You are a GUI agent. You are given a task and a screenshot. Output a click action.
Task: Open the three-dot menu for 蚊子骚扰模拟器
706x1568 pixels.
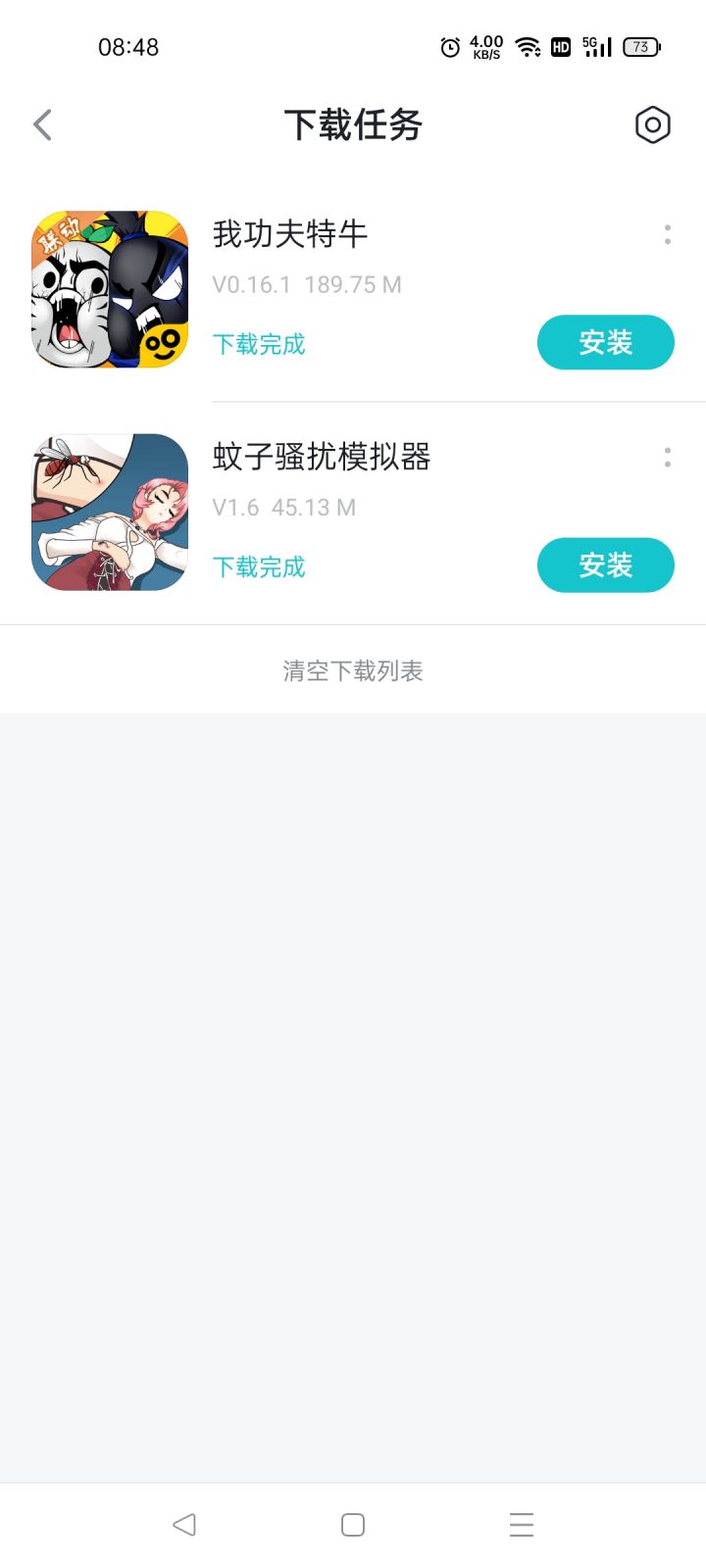666,459
